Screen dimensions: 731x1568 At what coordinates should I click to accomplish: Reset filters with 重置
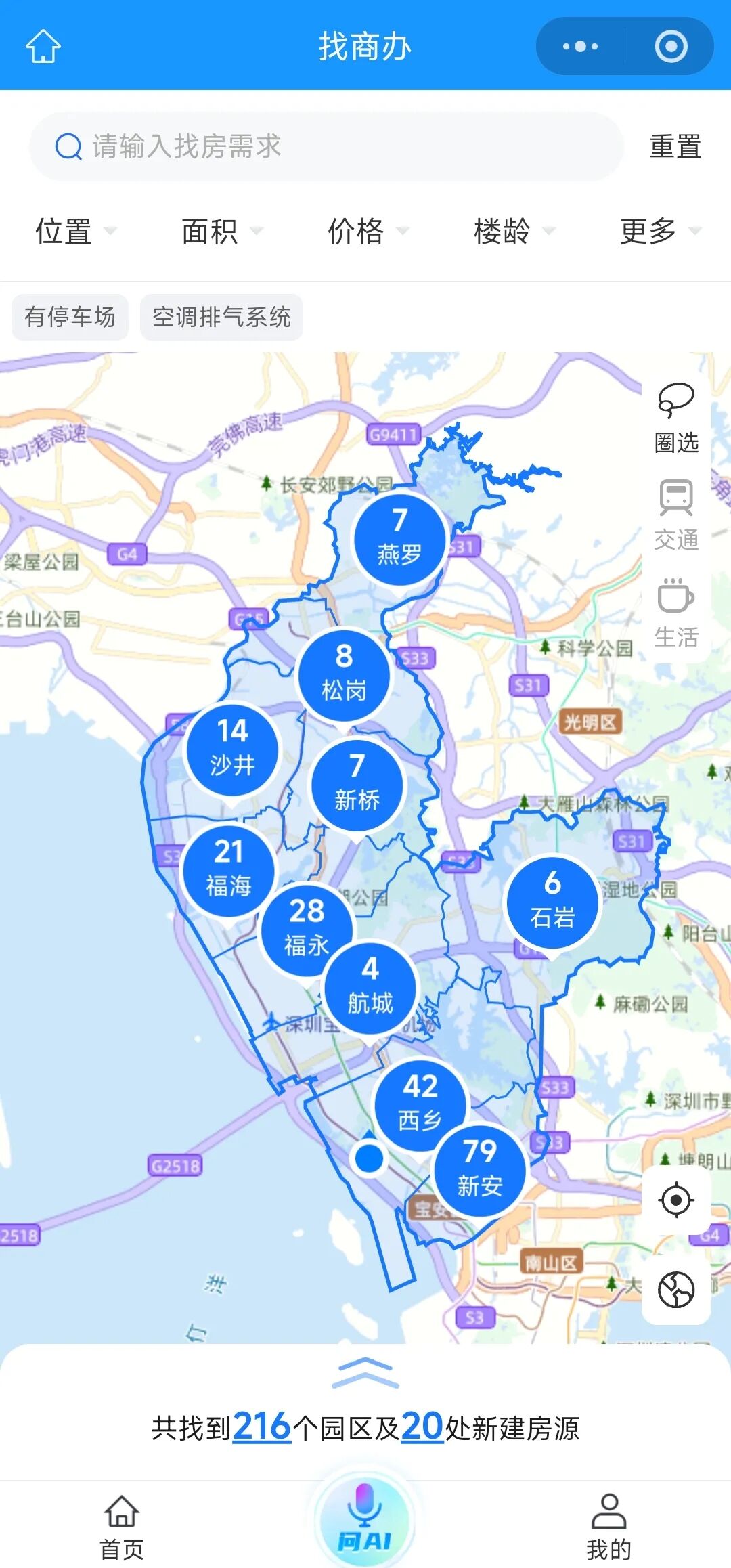click(x=675, y=146)
